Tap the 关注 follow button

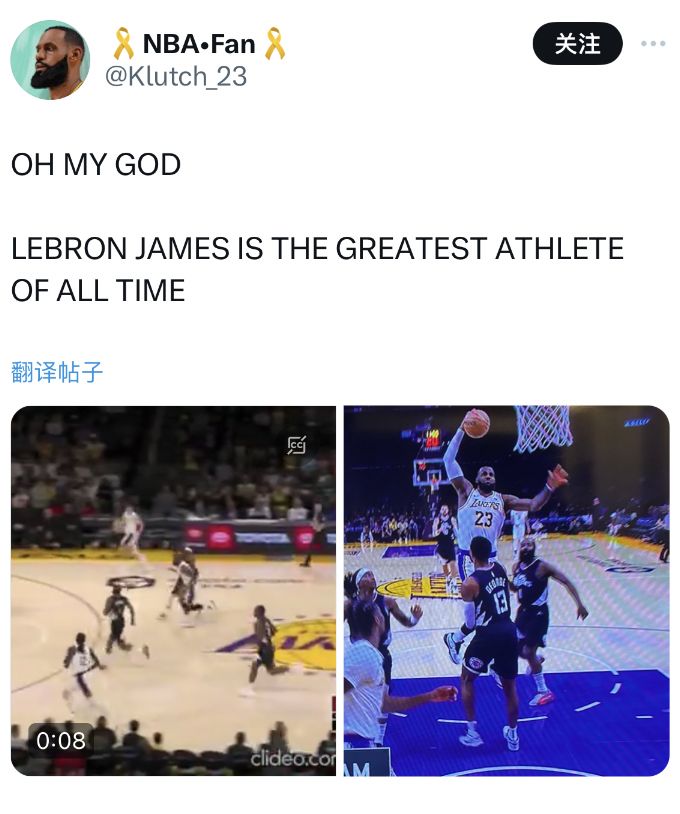[x=577, y=44]
